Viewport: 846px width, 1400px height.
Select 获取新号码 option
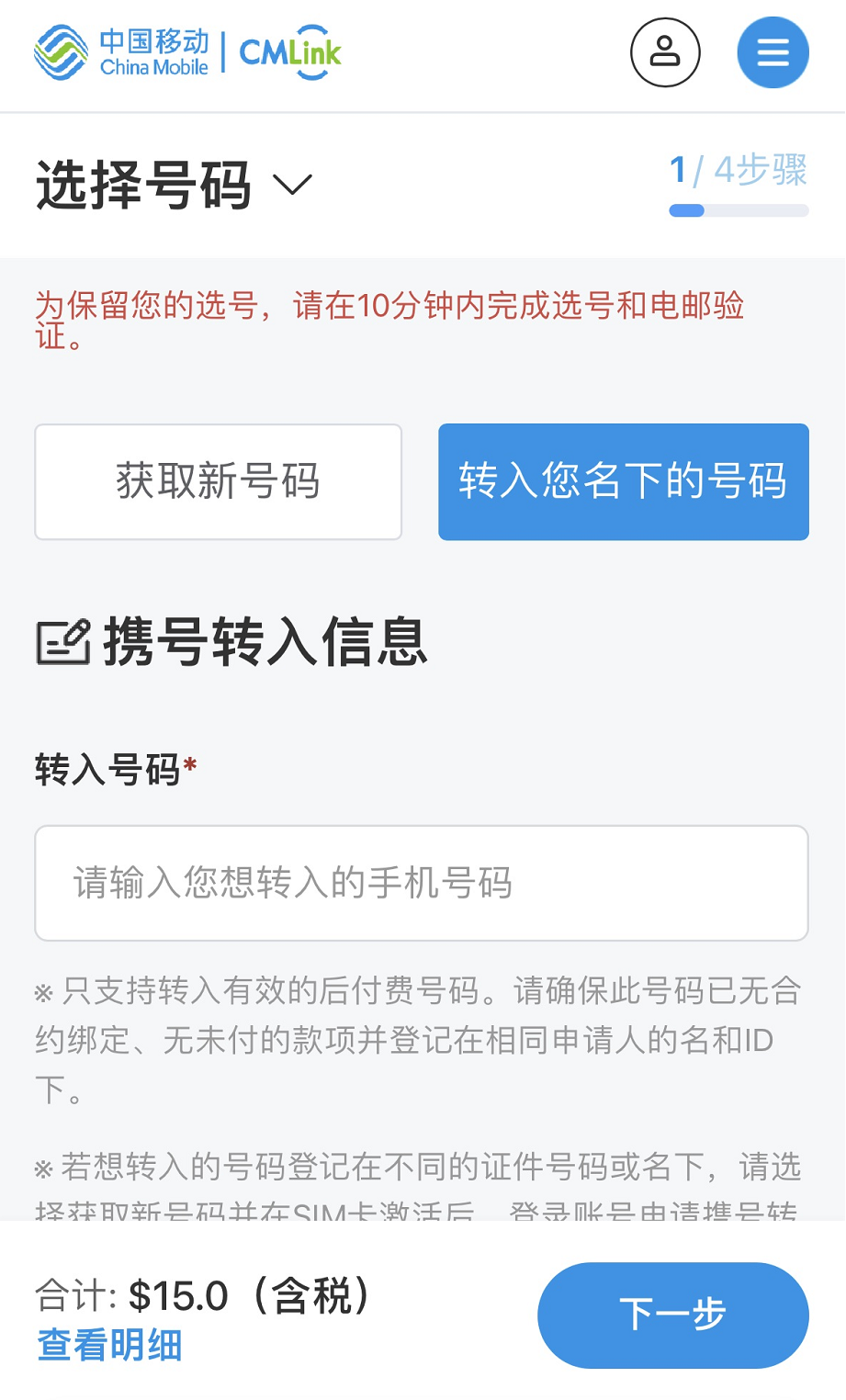tap(219, 481)
